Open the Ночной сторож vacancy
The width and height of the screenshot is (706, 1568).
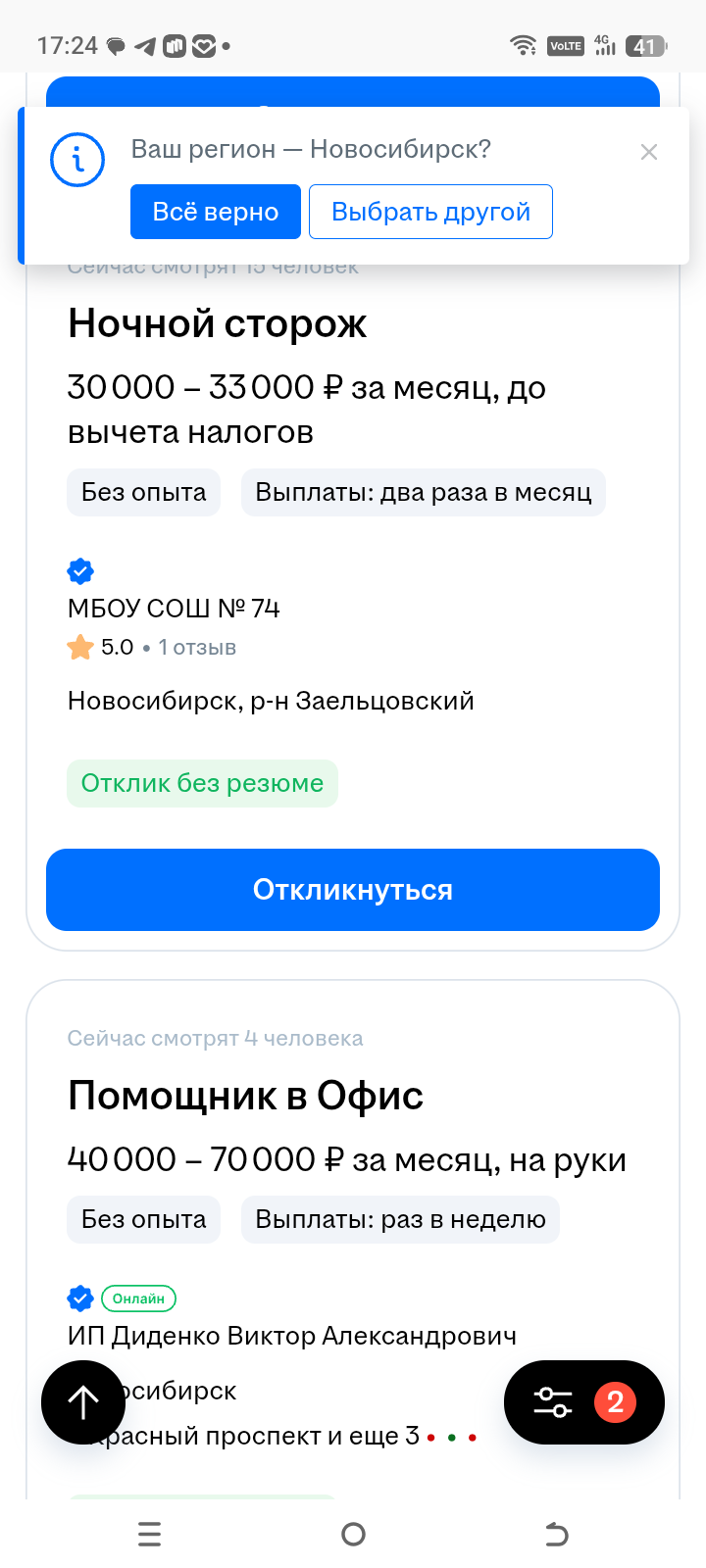pos(217,323)
